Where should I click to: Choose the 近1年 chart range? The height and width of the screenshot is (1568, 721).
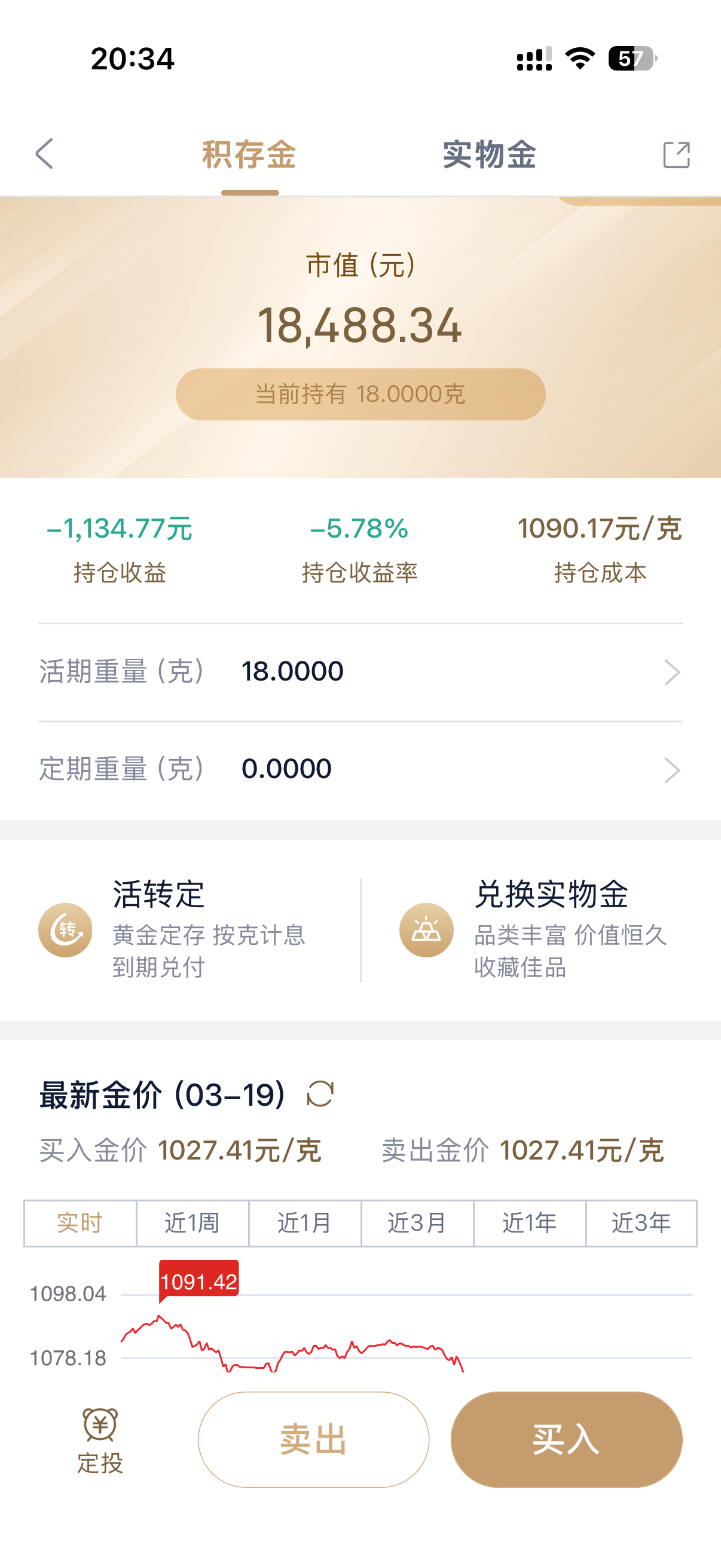pos(529,1223)
